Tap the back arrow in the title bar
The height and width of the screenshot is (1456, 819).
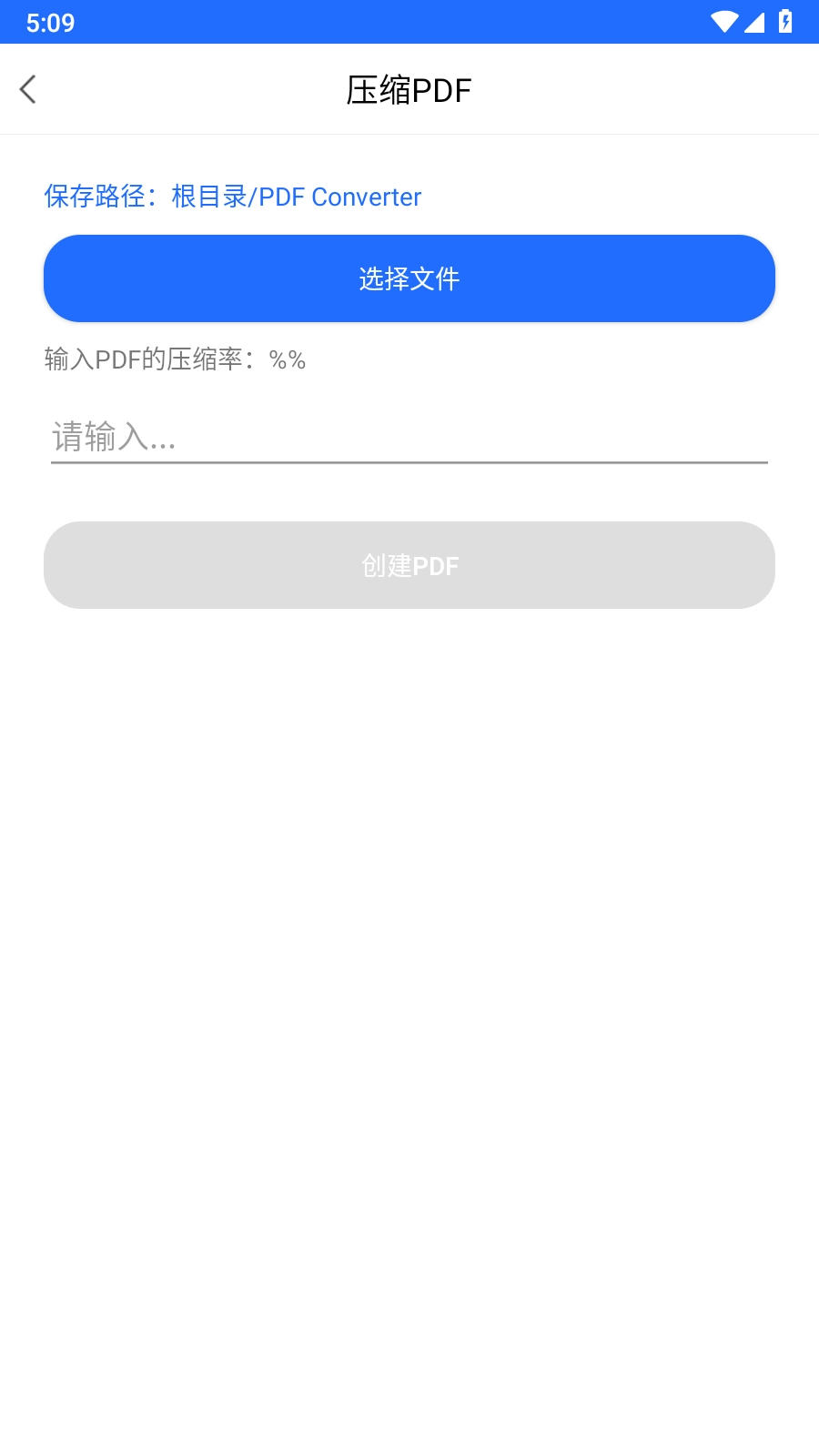(x=28, y=89)
